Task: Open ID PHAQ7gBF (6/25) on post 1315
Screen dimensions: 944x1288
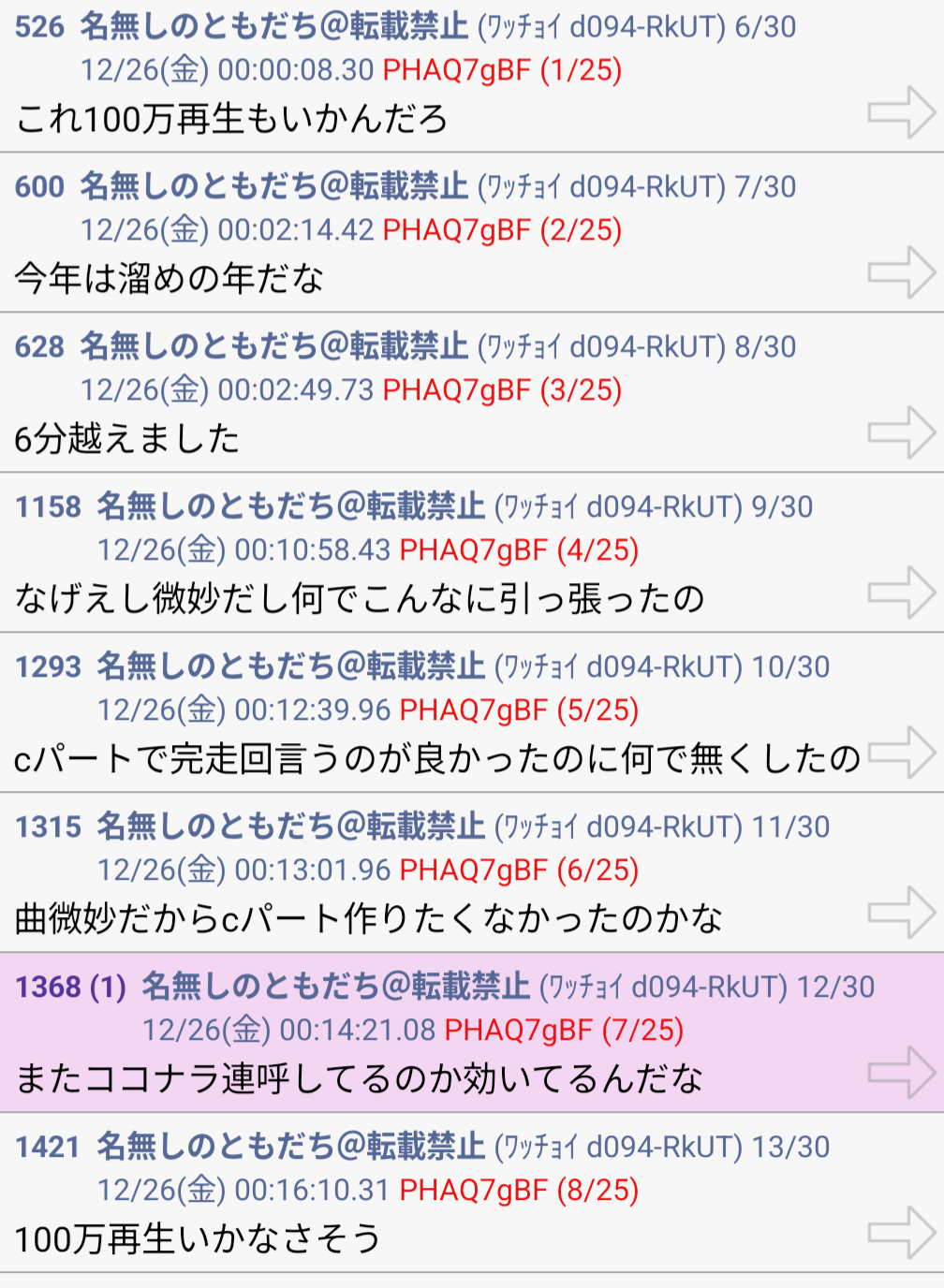Action: [x=519, y=871]
